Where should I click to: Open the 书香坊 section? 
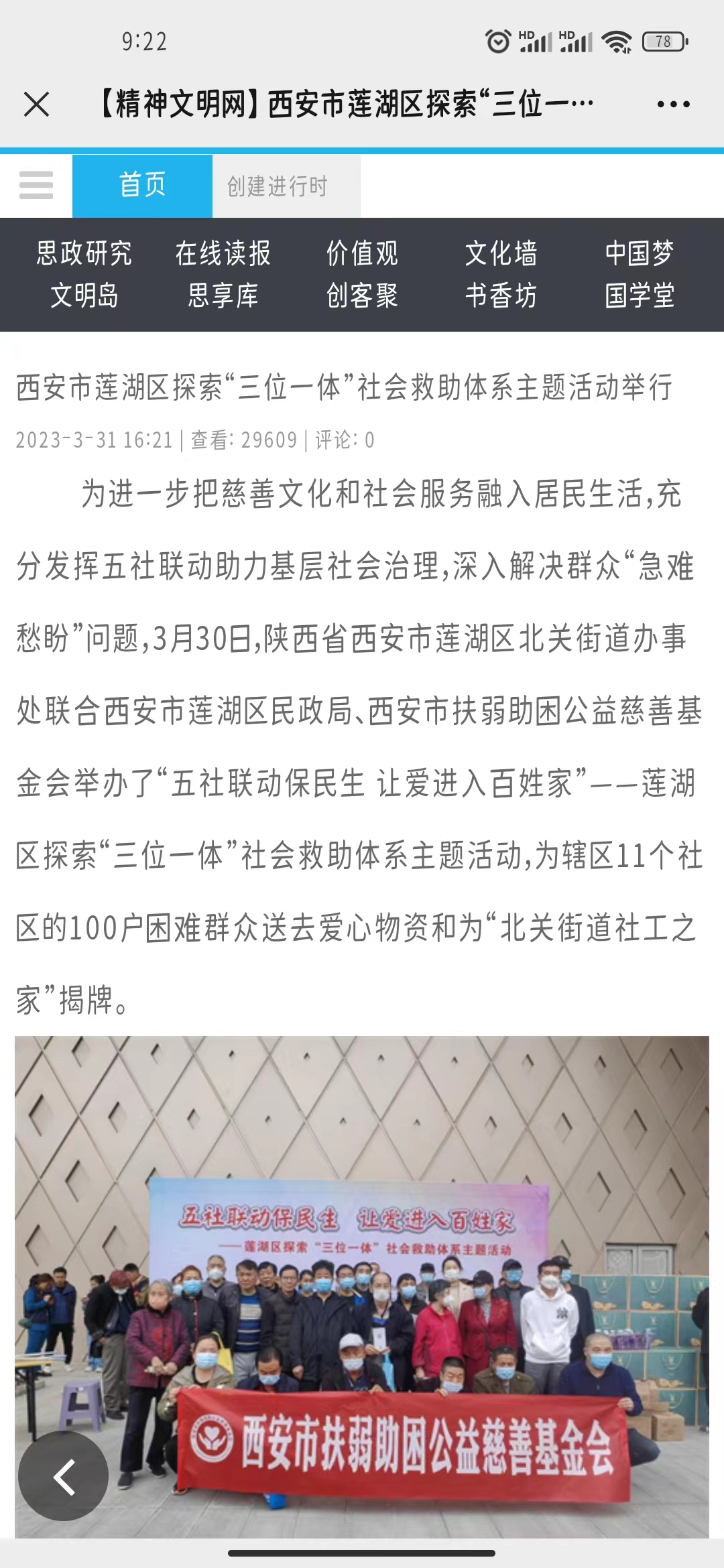(501, 296)
